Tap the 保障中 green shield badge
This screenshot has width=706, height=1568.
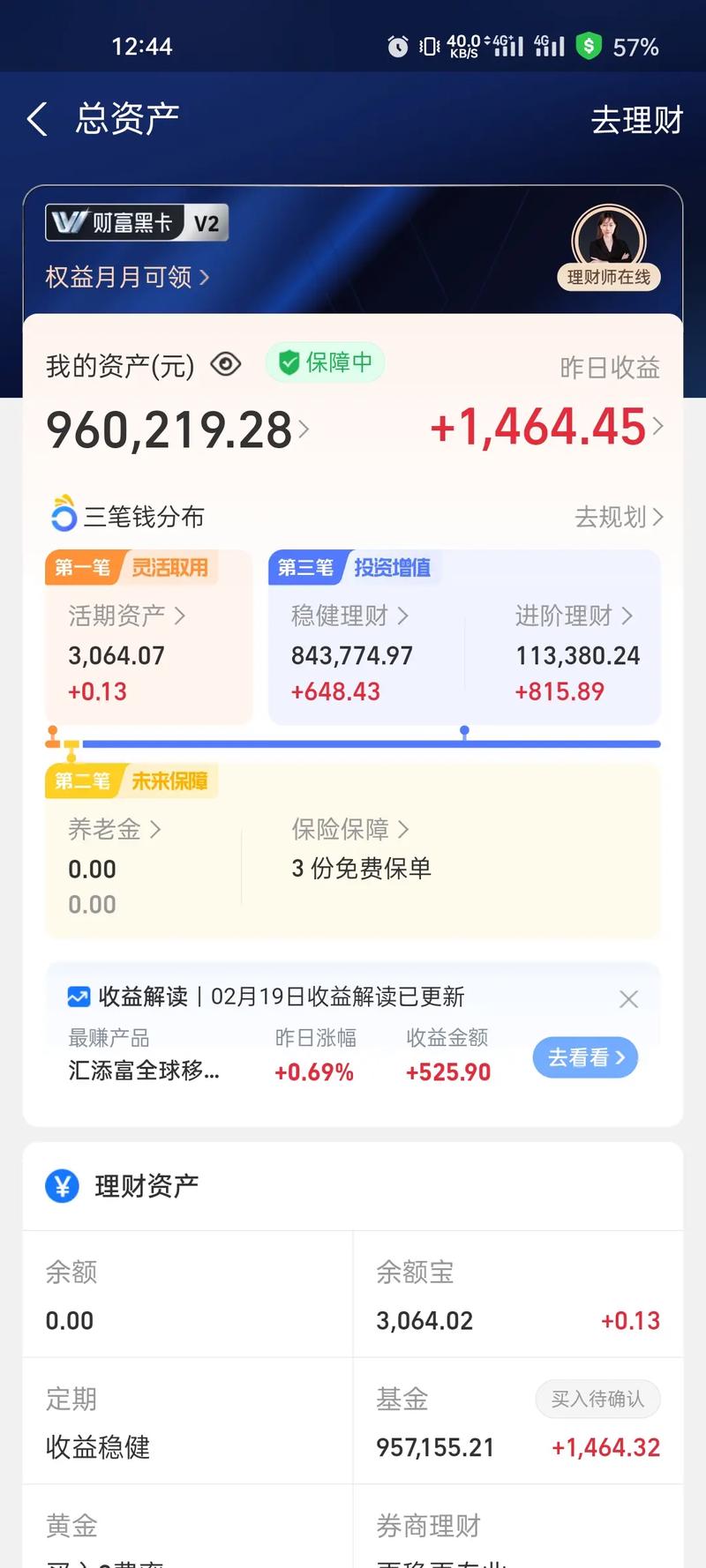tap(325, 362)
